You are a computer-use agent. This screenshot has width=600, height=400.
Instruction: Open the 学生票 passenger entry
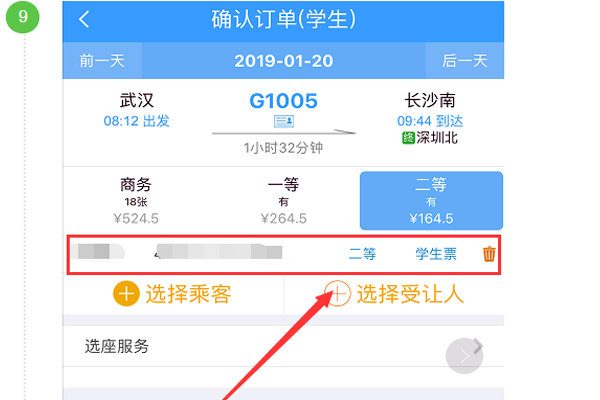(x=436, y=254)
